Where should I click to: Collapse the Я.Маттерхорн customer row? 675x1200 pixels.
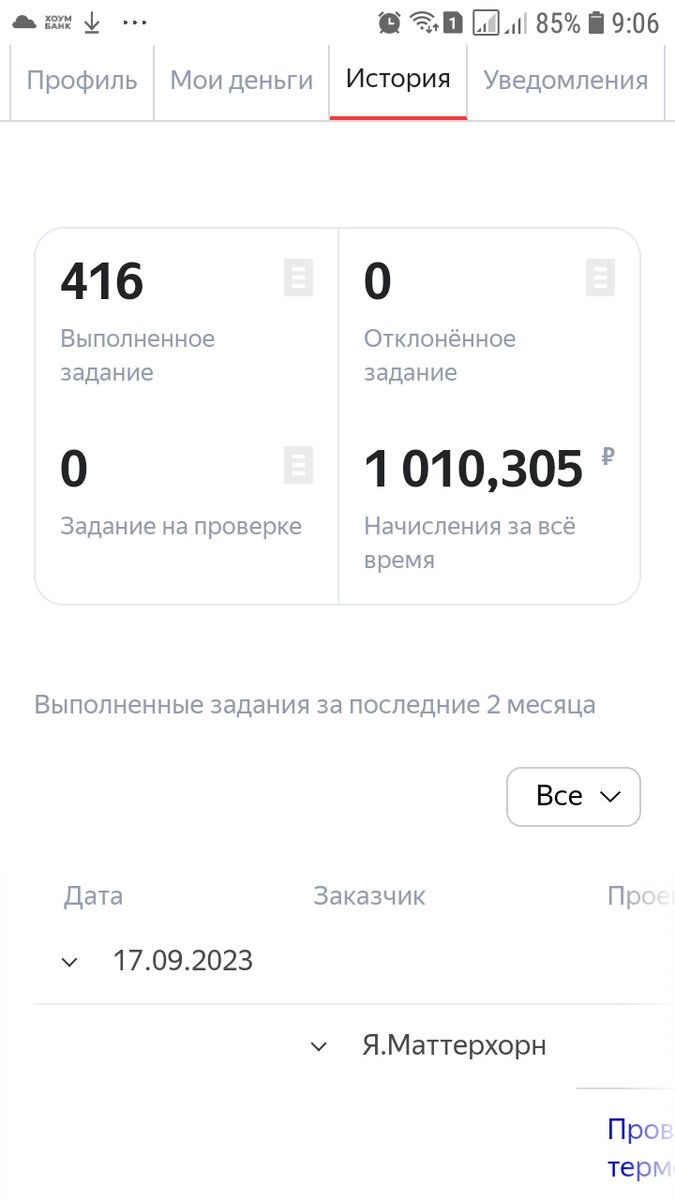click(319, 1047)
